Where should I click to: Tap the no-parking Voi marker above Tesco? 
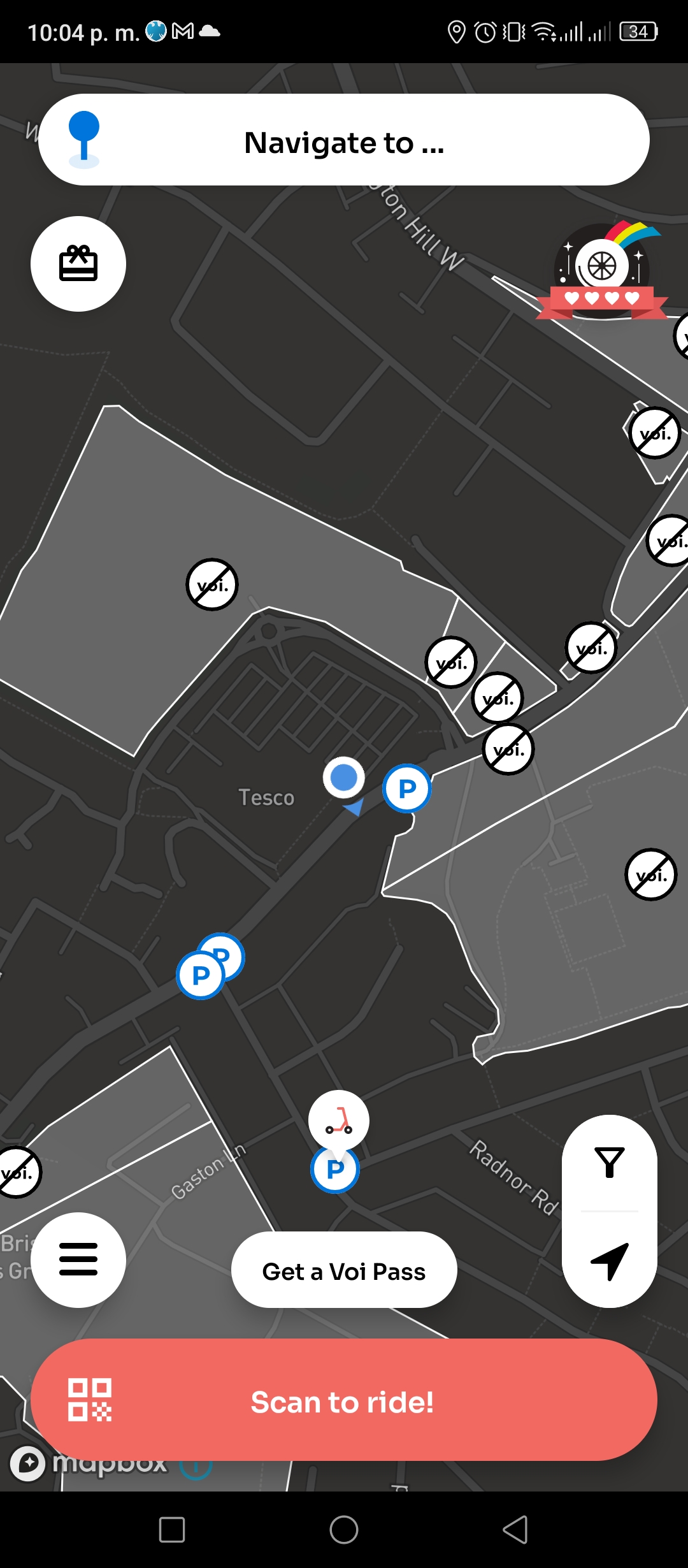(212, 584)
